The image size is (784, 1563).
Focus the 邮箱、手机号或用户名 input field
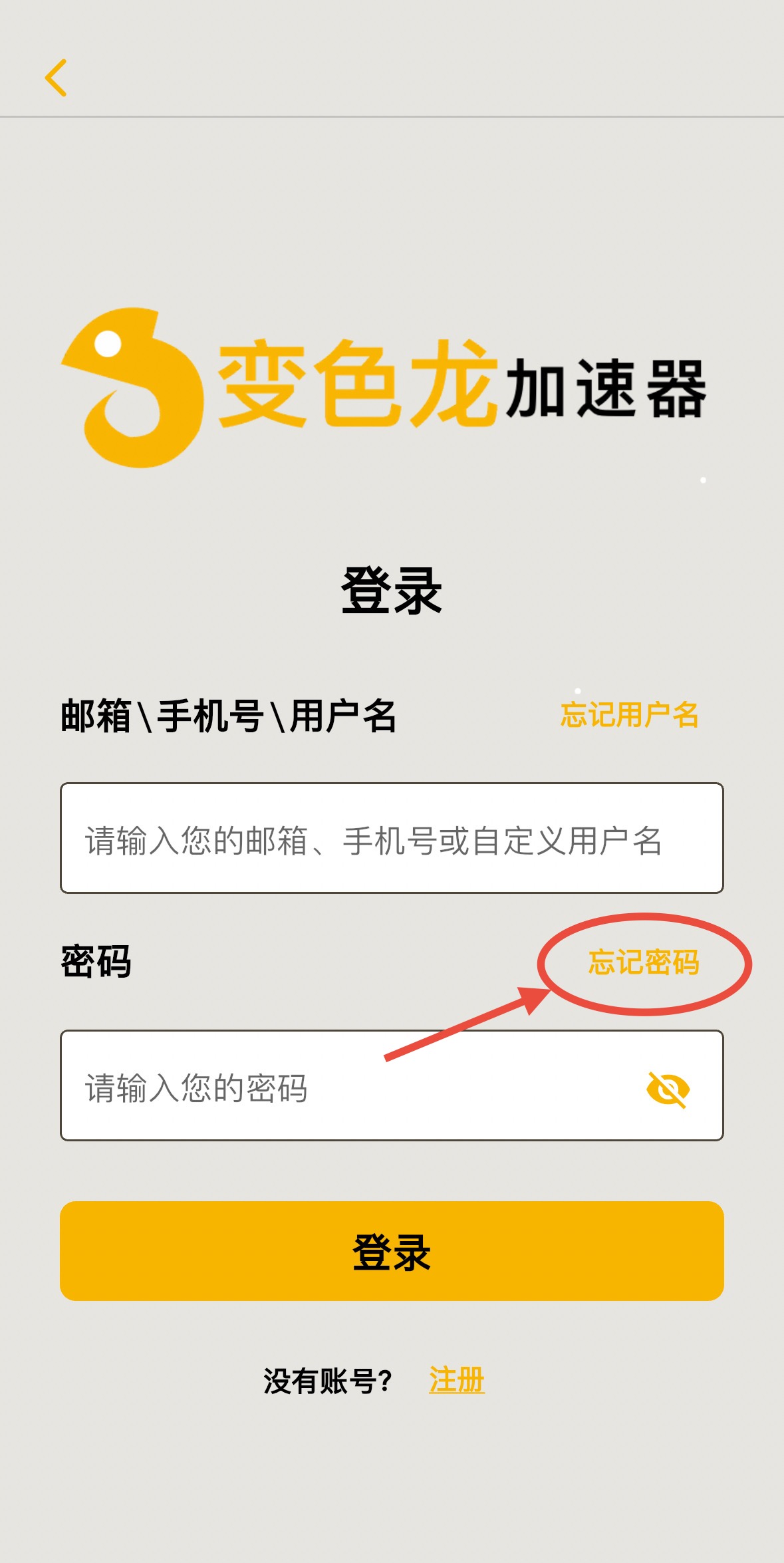tap(391, 838)
